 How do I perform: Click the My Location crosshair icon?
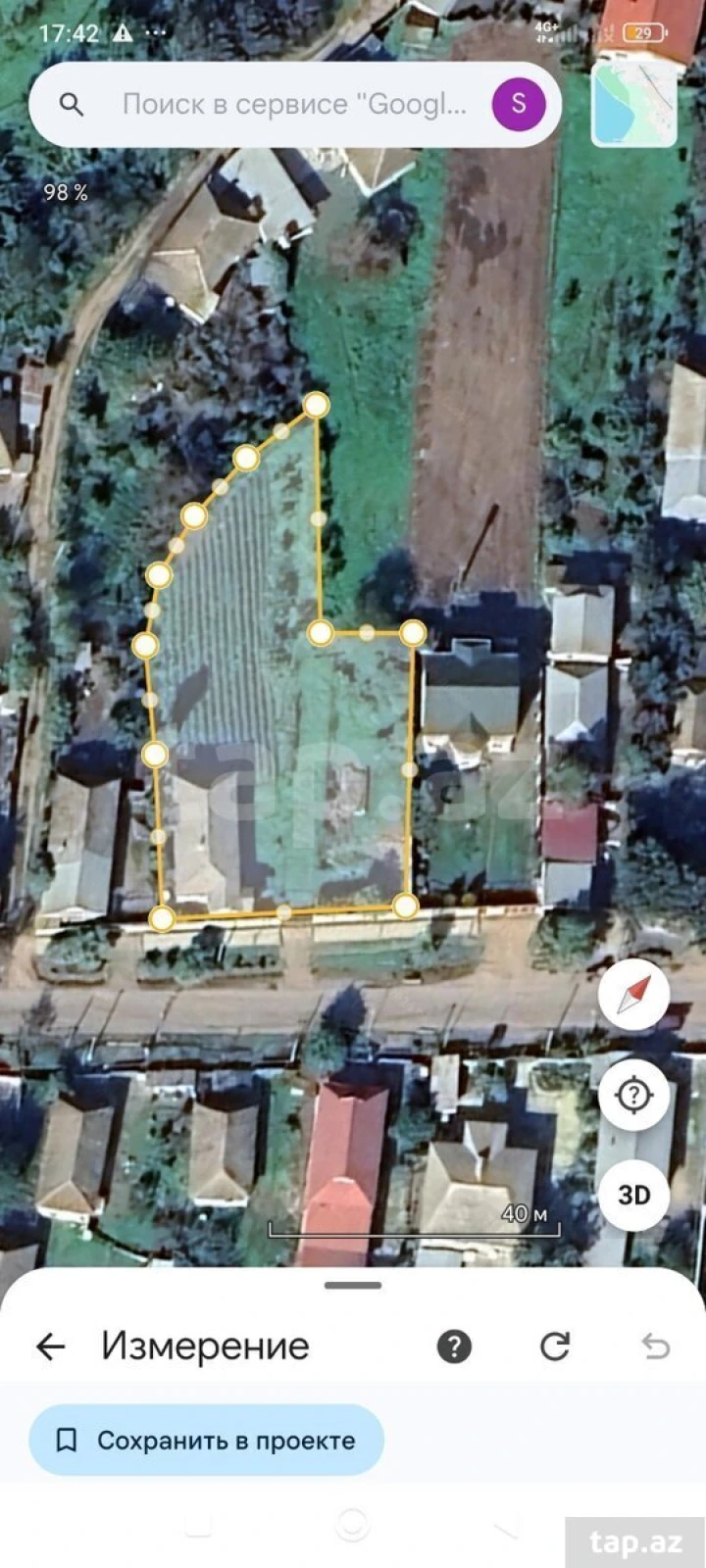[x=633, y=1096]
